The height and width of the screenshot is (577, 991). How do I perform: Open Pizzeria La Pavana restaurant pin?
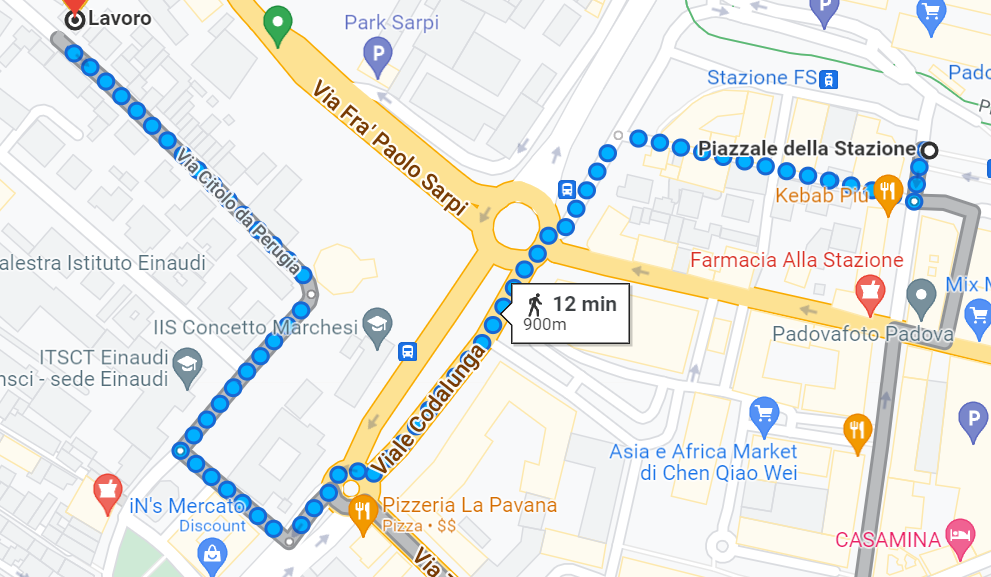(x=363, y=511)
